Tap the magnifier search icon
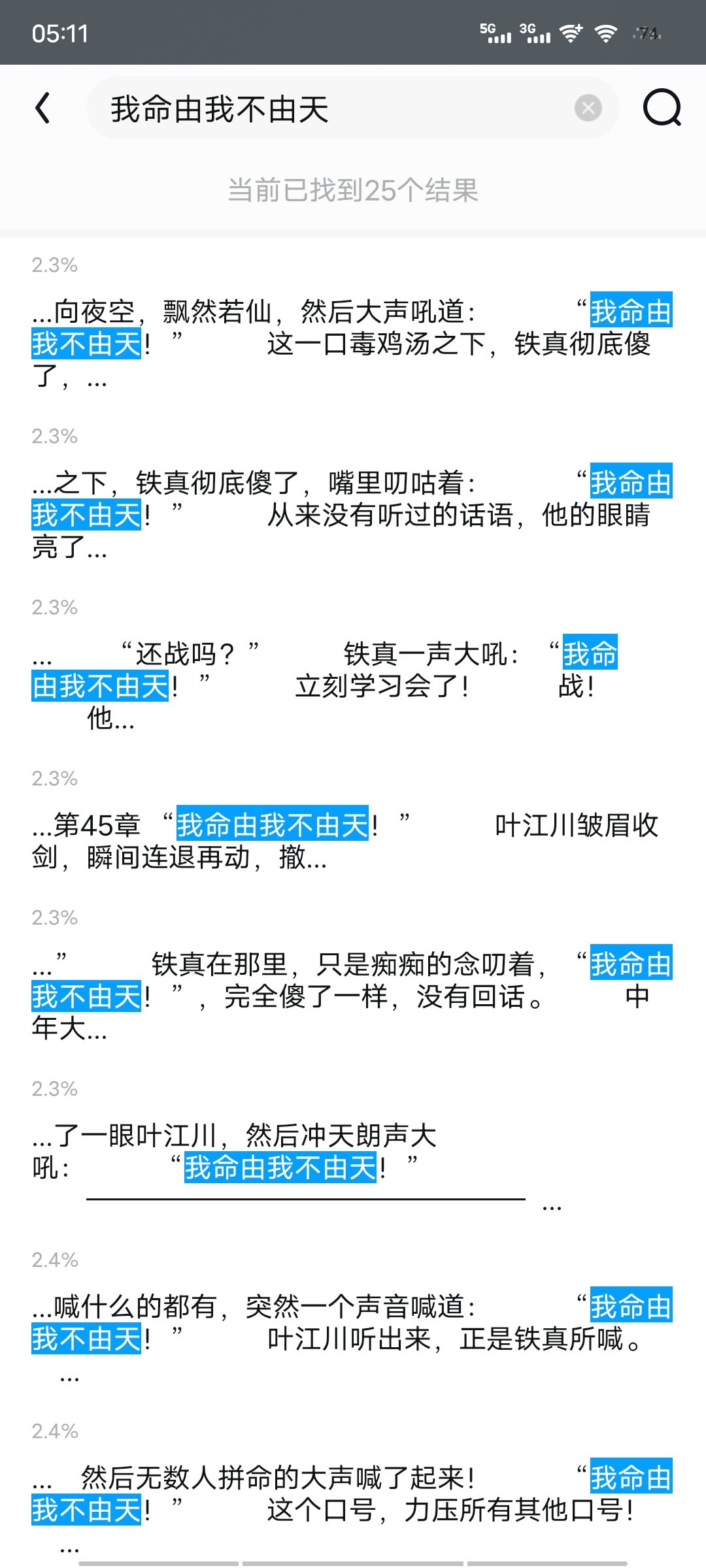Viewport: 706px width, 1568px height. 662,108
